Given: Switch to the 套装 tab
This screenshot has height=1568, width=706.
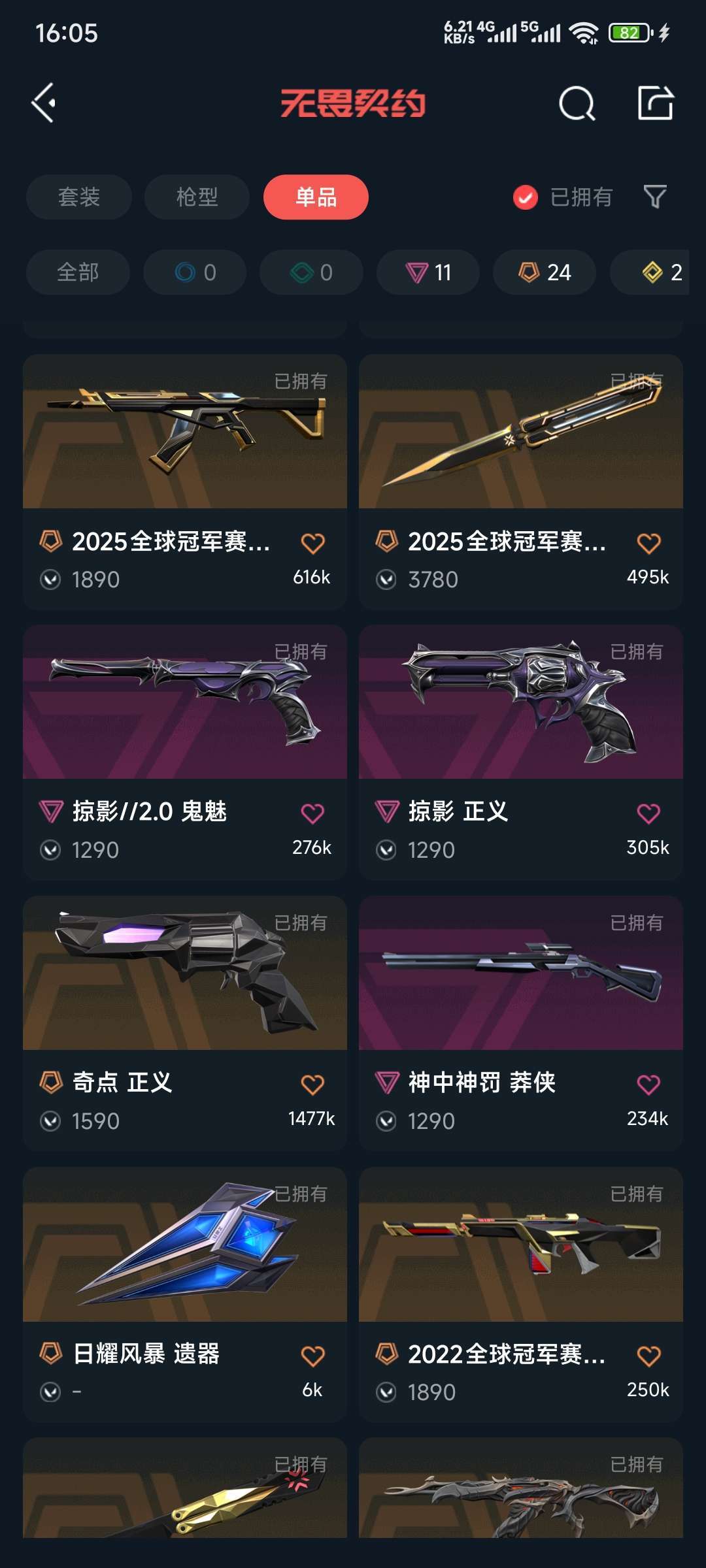Looking at the screenshot, I should [x=78, y=197].
